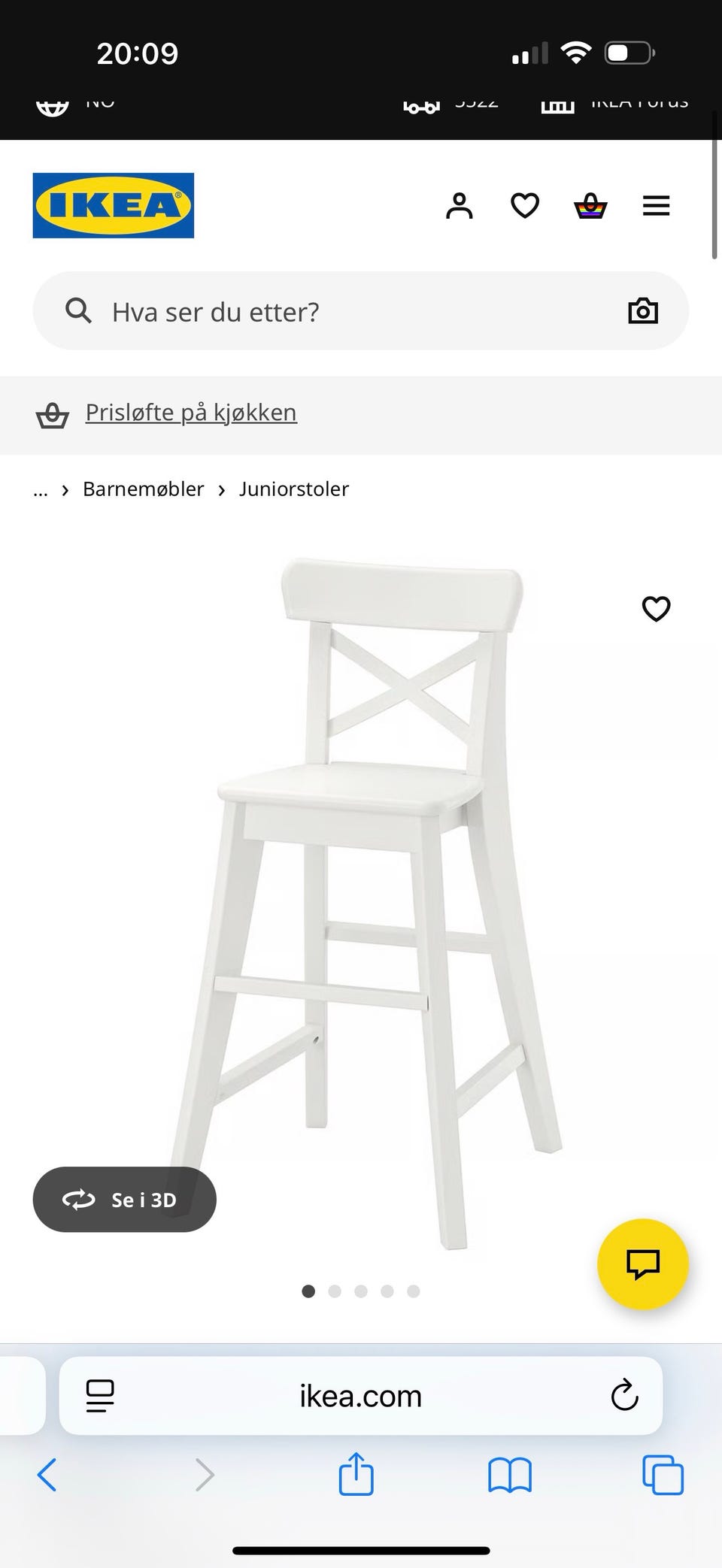Open the "Prisløfte på kjøkken" link
This screenshot has width=722, height=1568.
point(191,413)
